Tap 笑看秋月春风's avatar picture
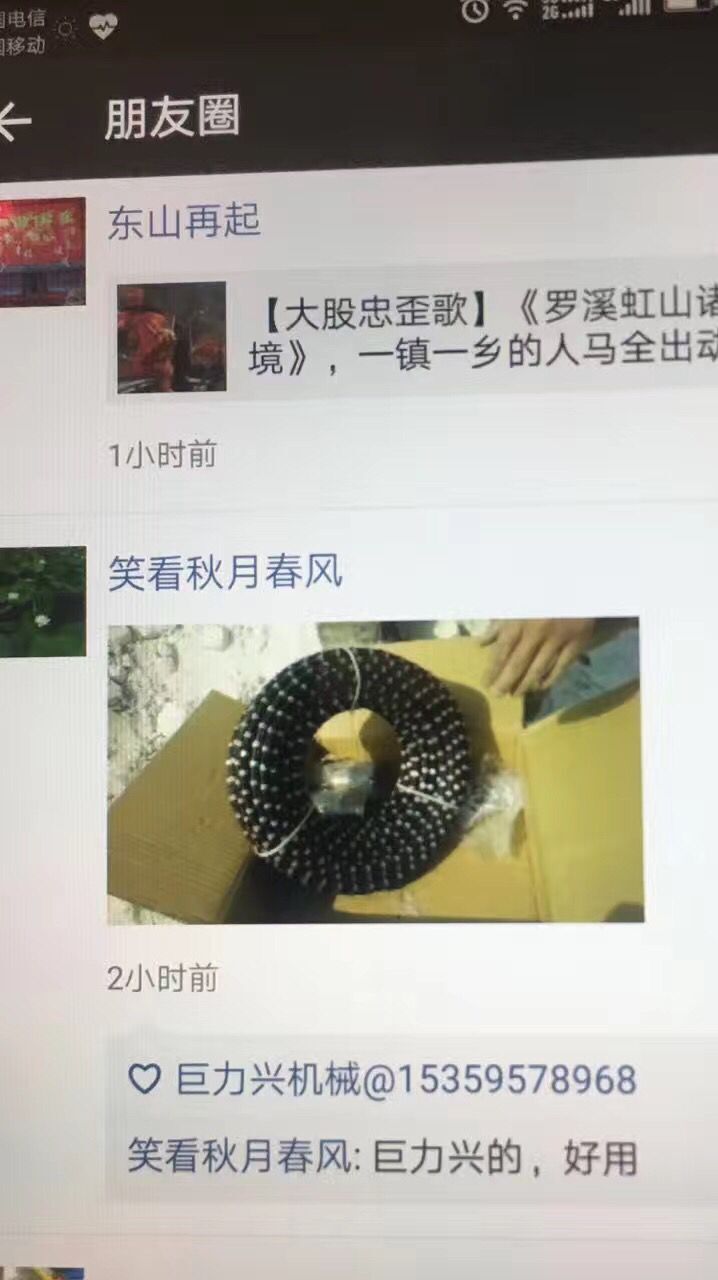718x1280 pixels. pos(41,600)
